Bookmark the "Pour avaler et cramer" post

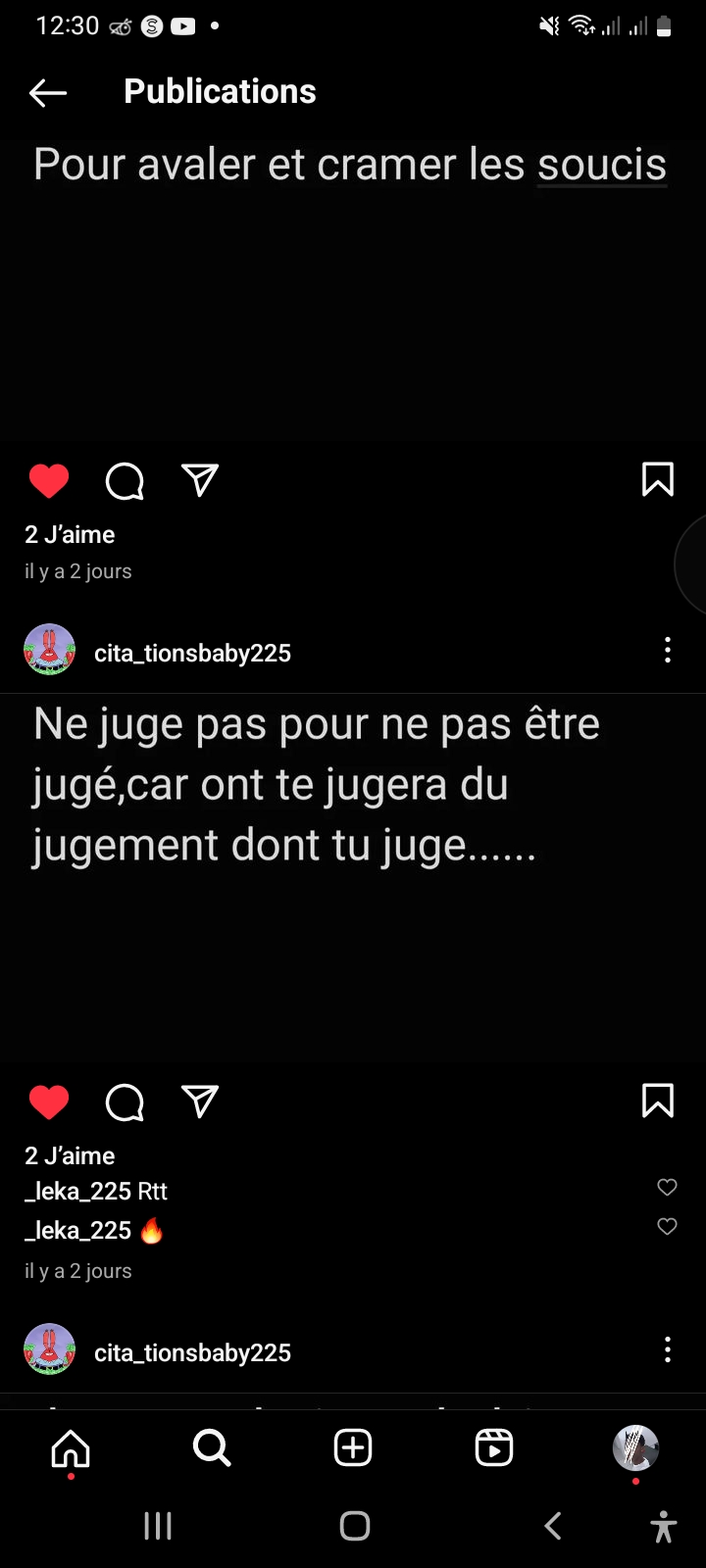pyautogui.click(x=657, y=479)
